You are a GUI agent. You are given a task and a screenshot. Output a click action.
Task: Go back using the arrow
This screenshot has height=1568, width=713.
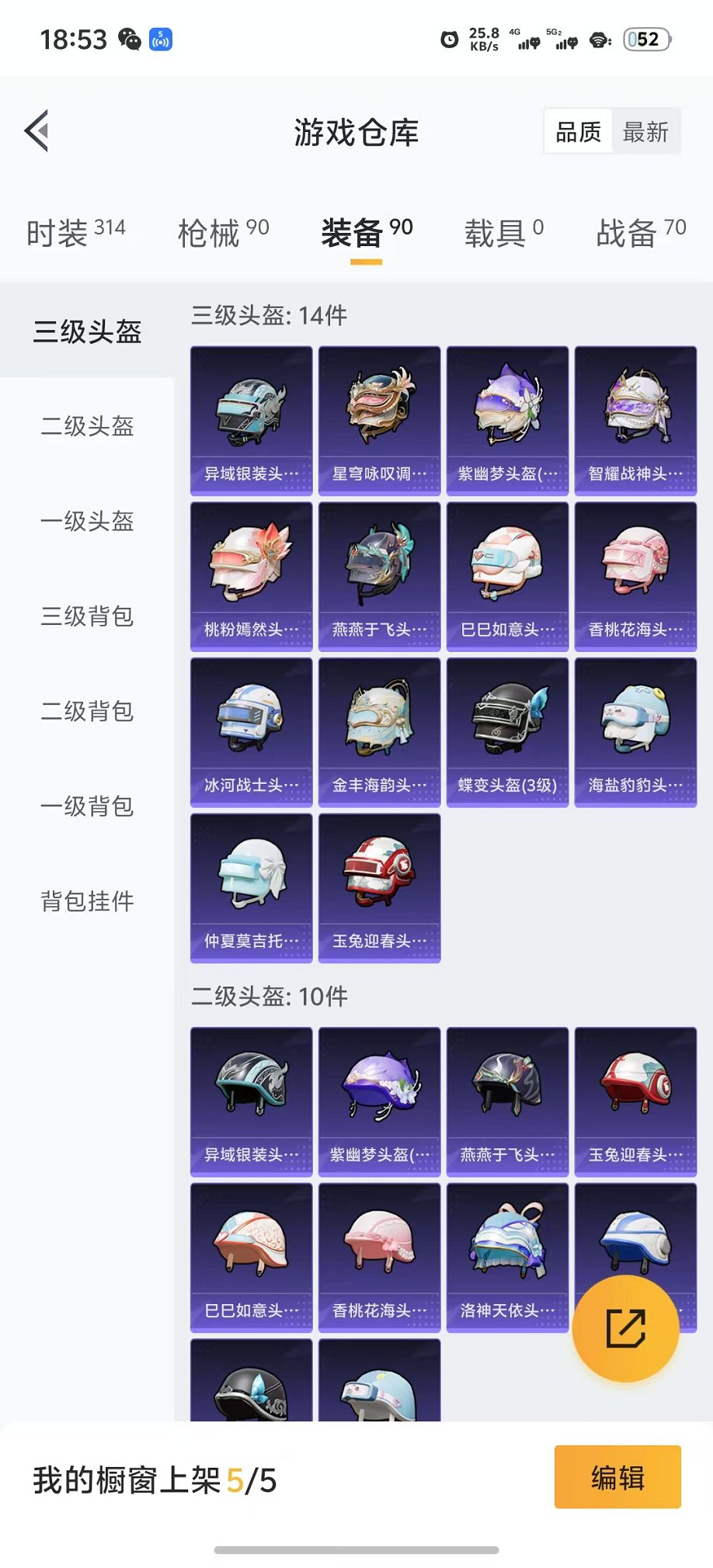click(37, 130)
